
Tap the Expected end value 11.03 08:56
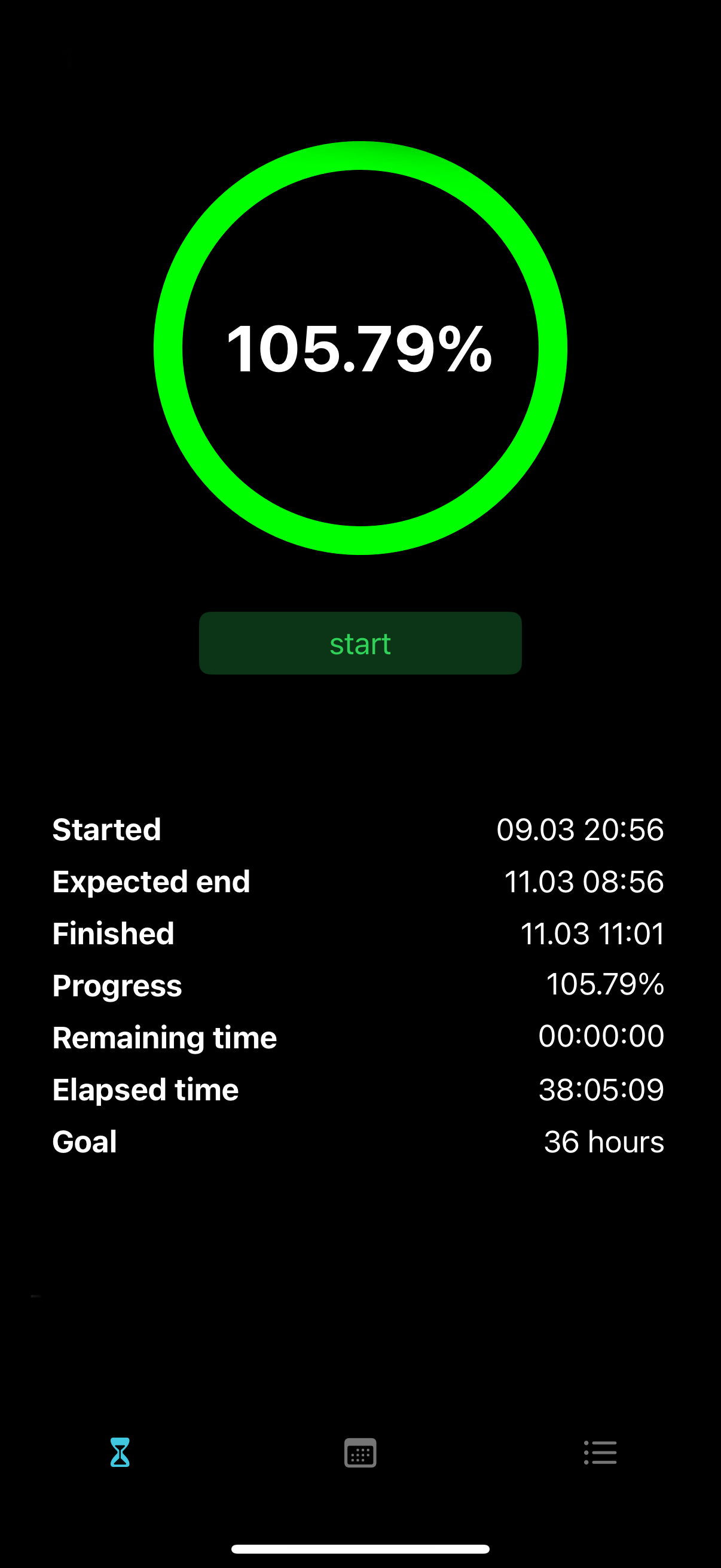point(584,881)
